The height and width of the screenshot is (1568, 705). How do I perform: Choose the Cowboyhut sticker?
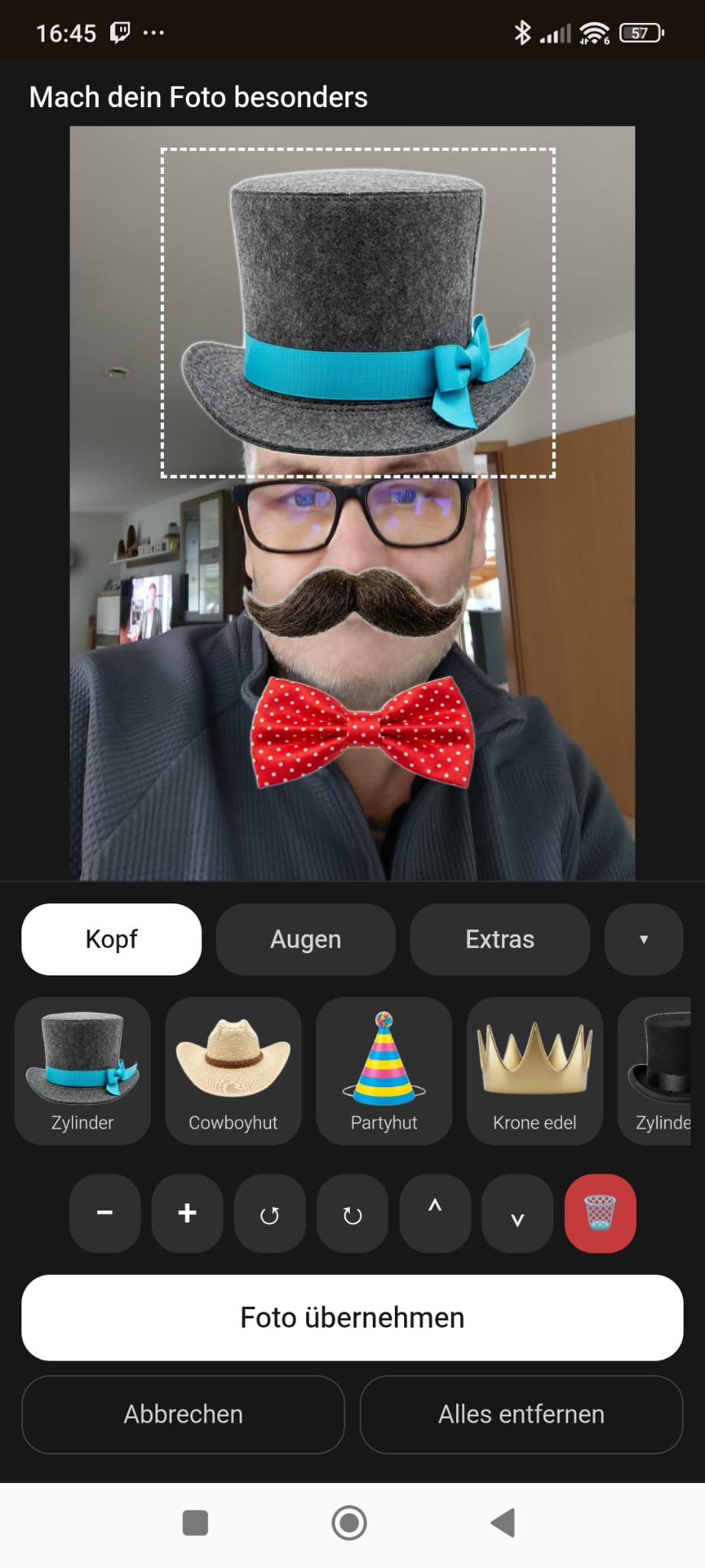tap(233, 1070)
